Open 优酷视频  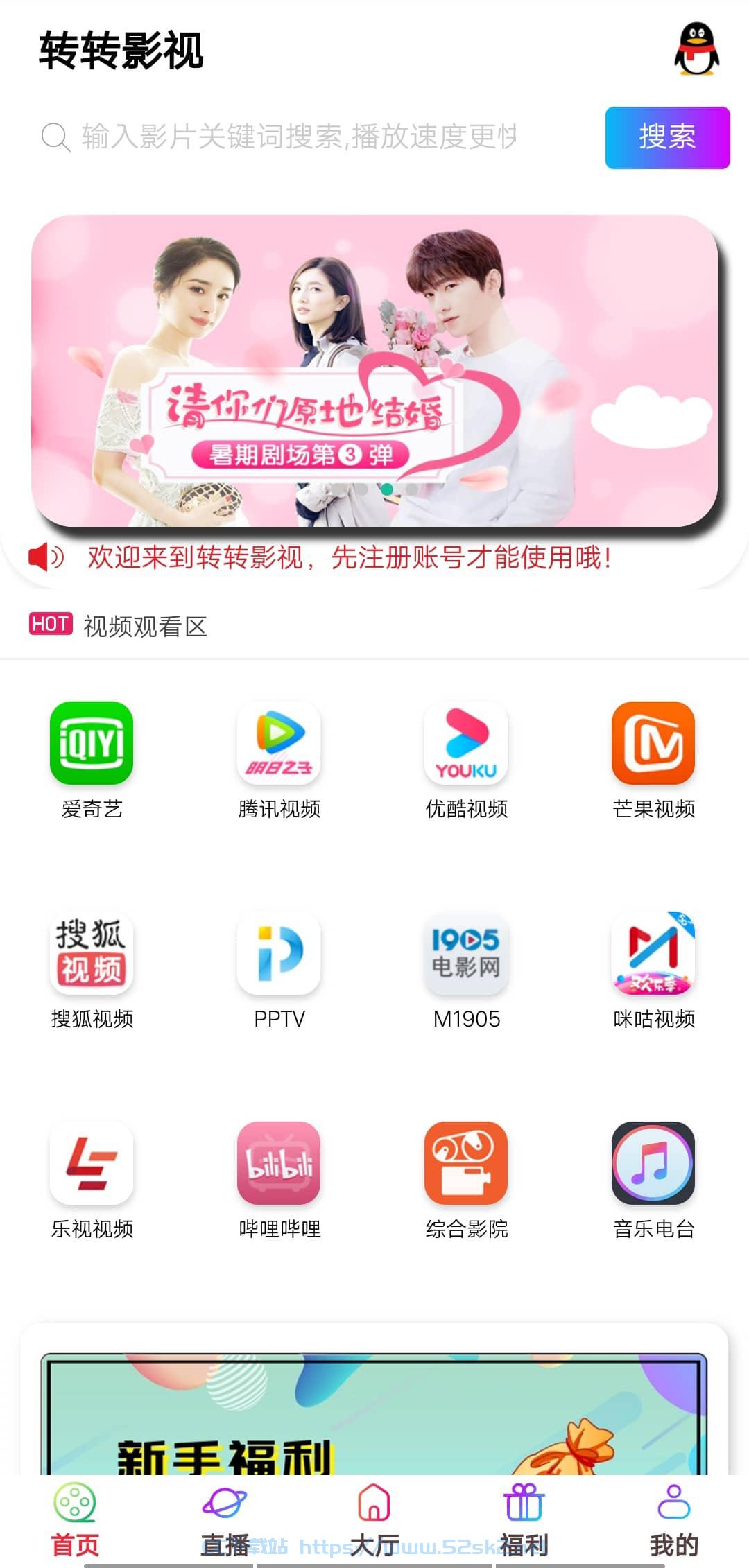(x=466, y=760)
